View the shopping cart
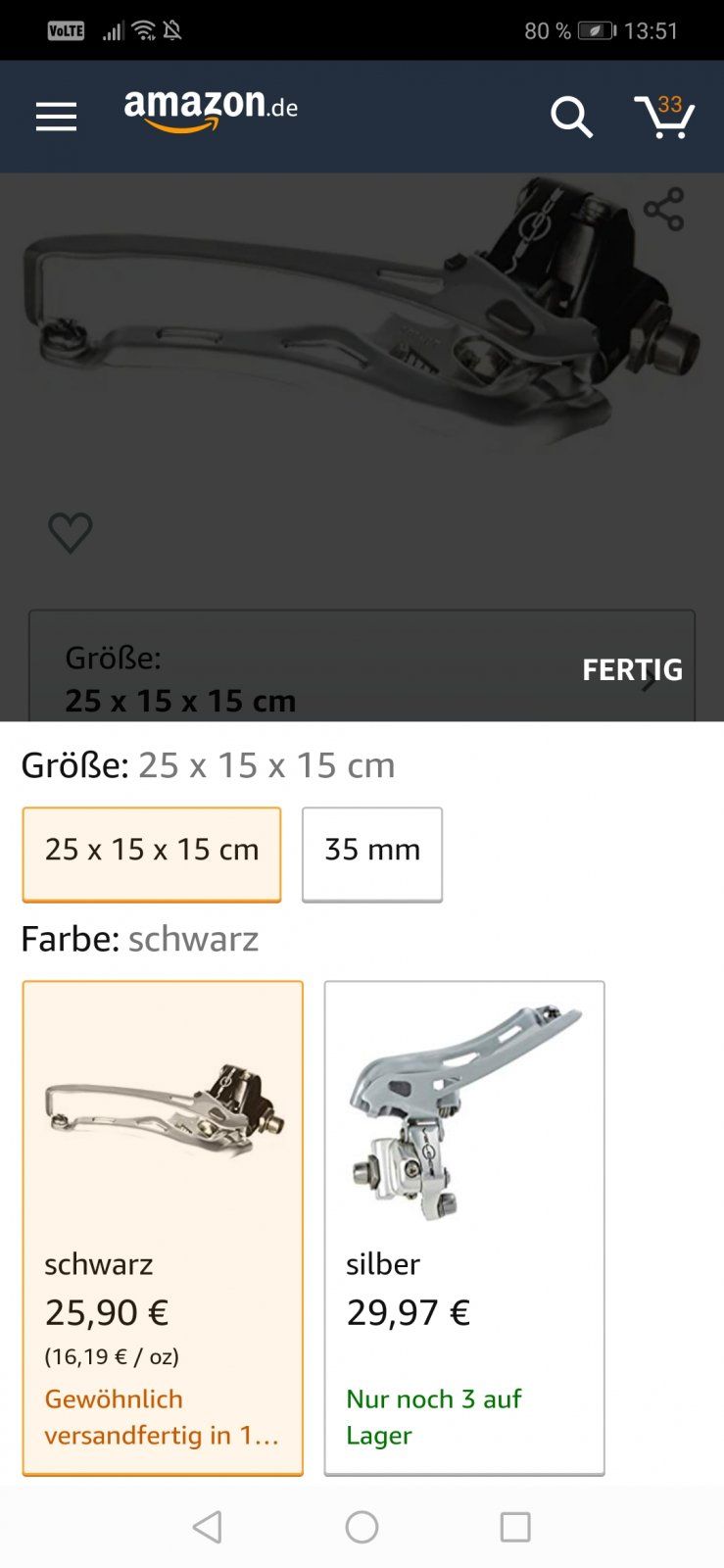The image size is (724, 1568). 664,118
